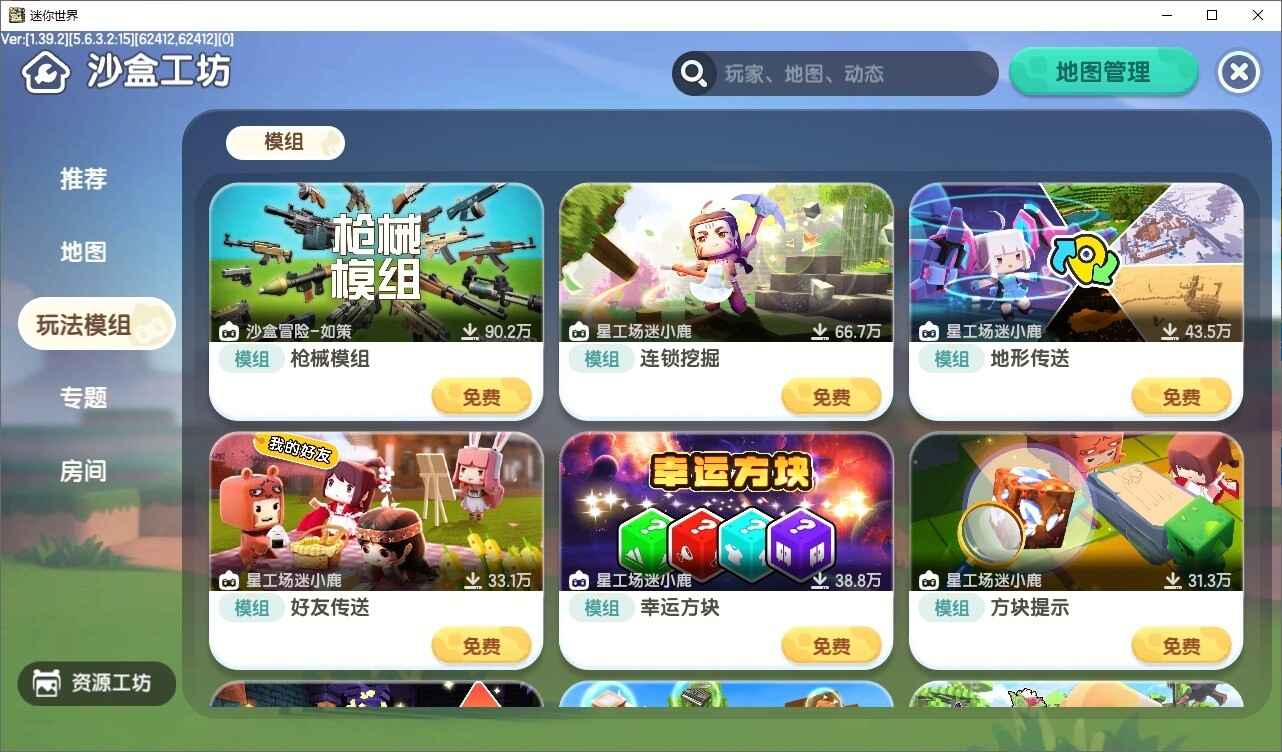The width and height of the screenshot is (1282, 752).
Task: Tap 免费 button for 枪械模组
Action: (x=481, y=397)
